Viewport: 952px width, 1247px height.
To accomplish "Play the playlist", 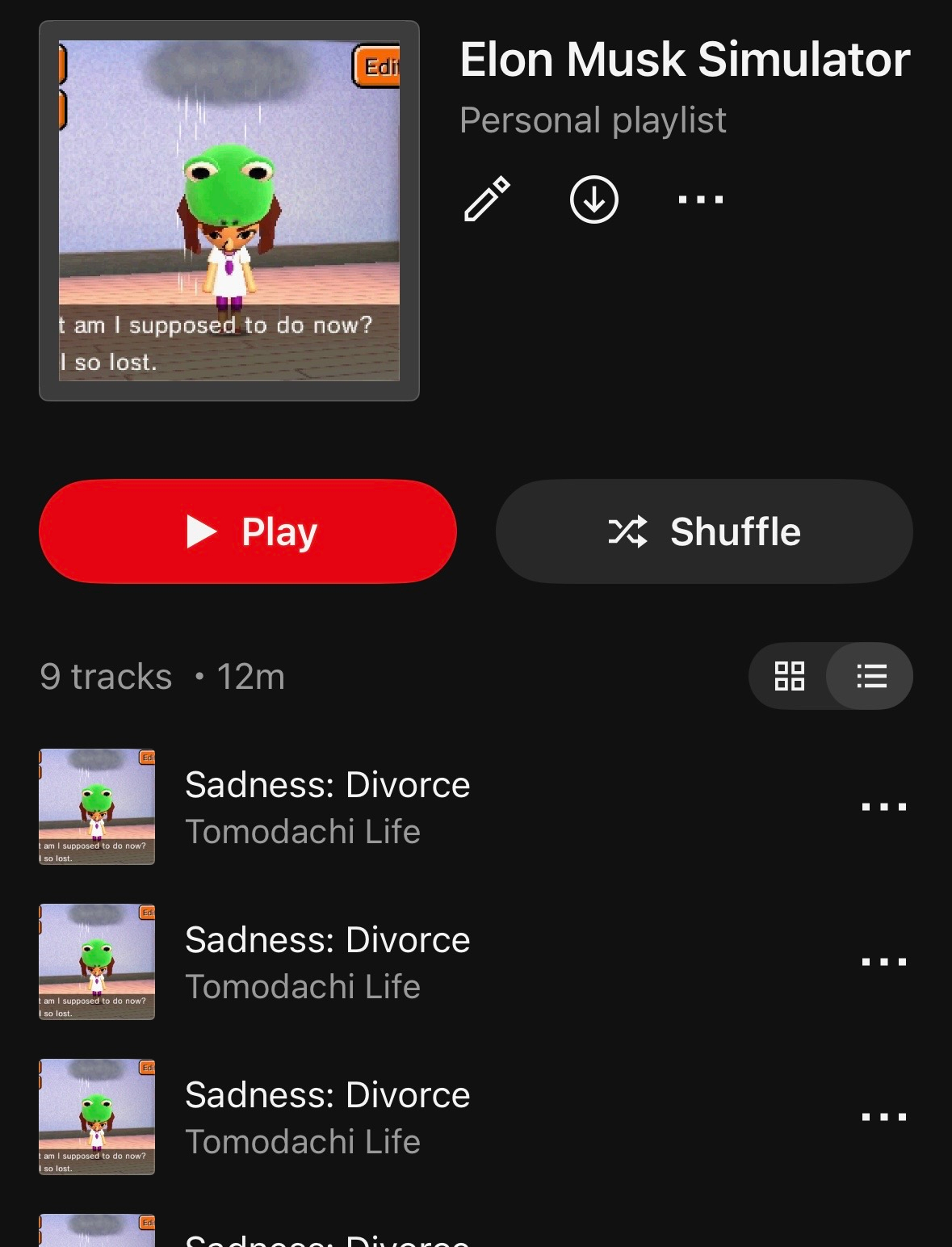I will (248, 531).
